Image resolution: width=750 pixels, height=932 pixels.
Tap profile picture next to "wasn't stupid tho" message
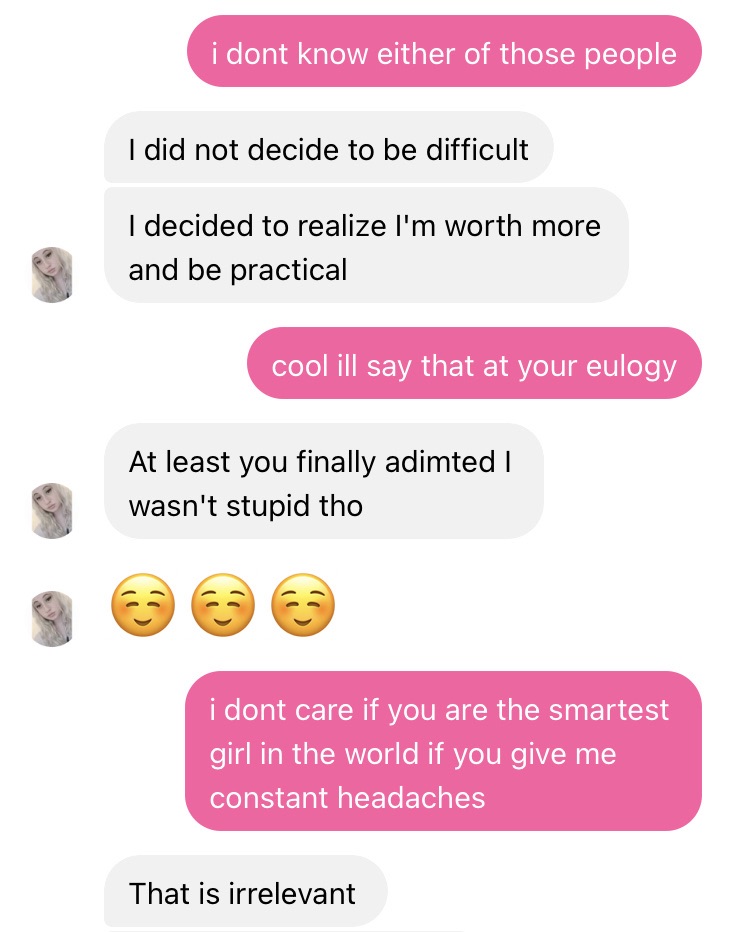click(54, 511)
